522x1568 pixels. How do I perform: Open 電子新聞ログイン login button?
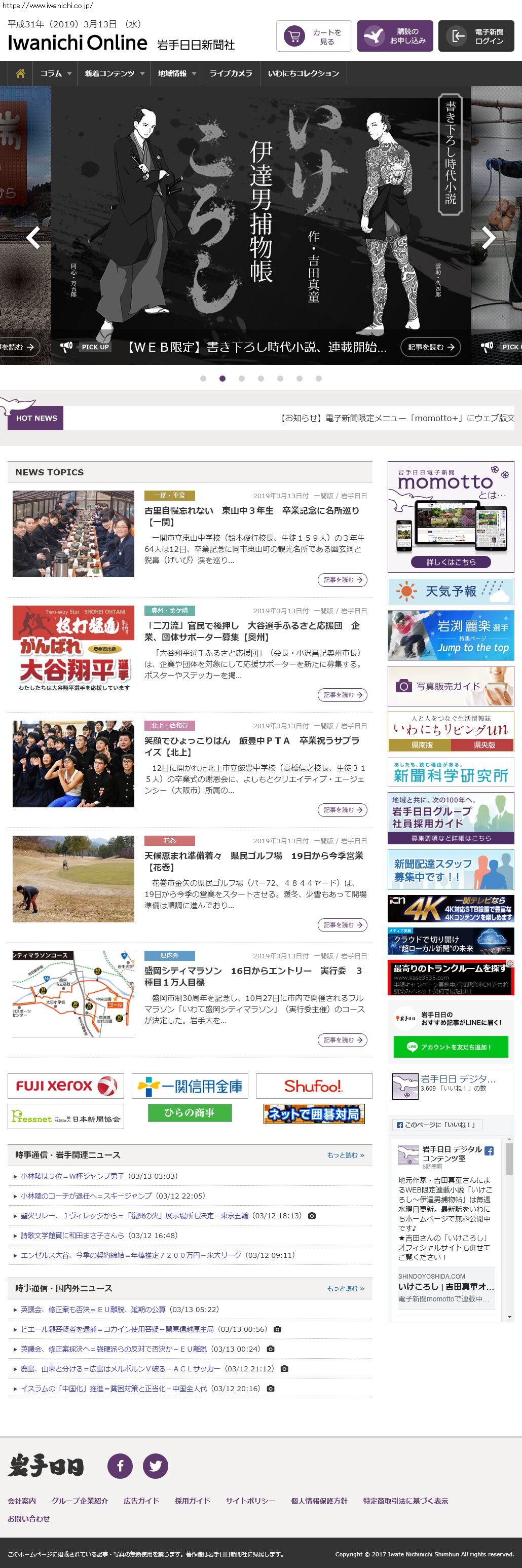pos(476,36)
